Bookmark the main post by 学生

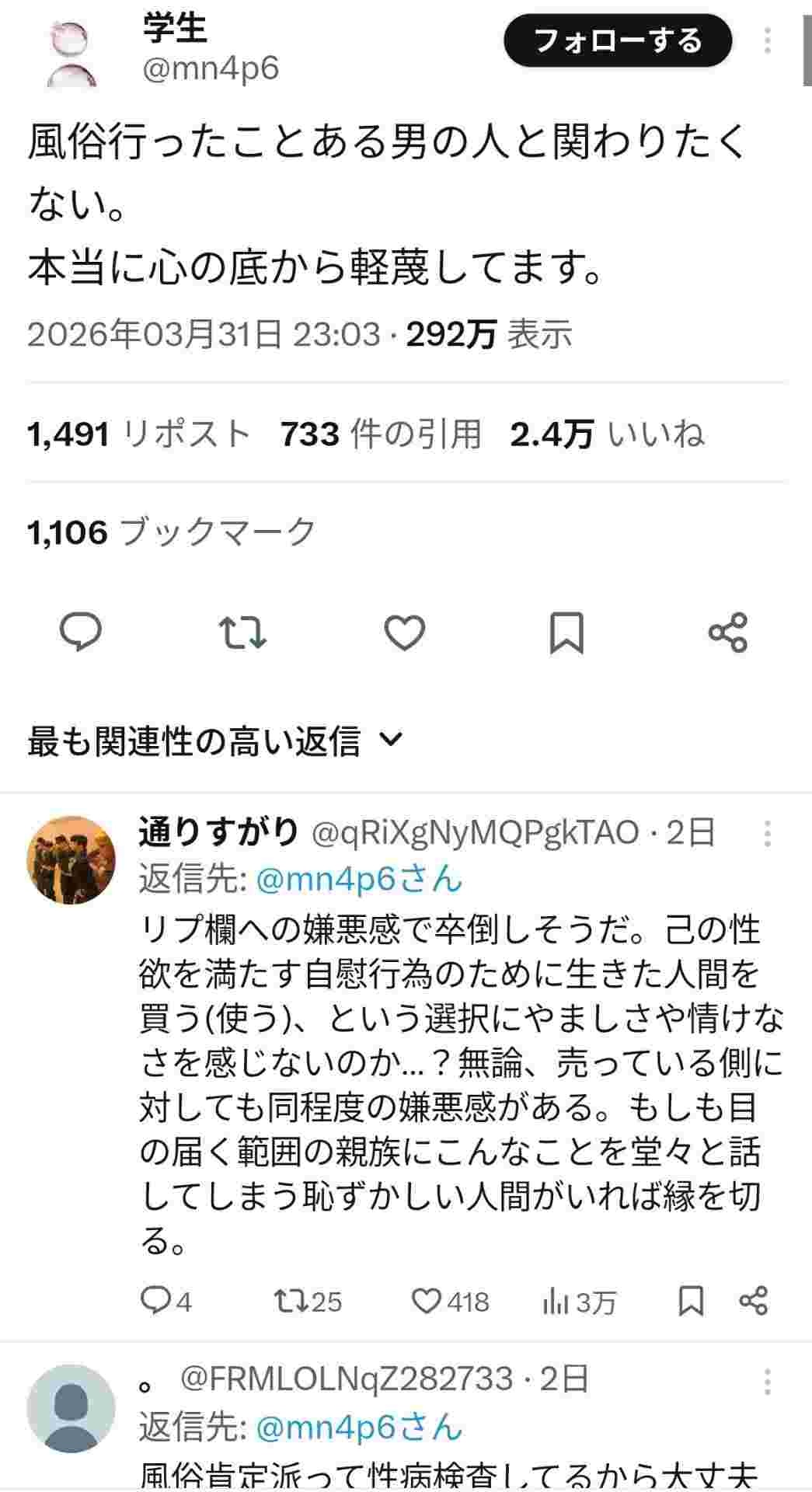[x=566, y=633]
